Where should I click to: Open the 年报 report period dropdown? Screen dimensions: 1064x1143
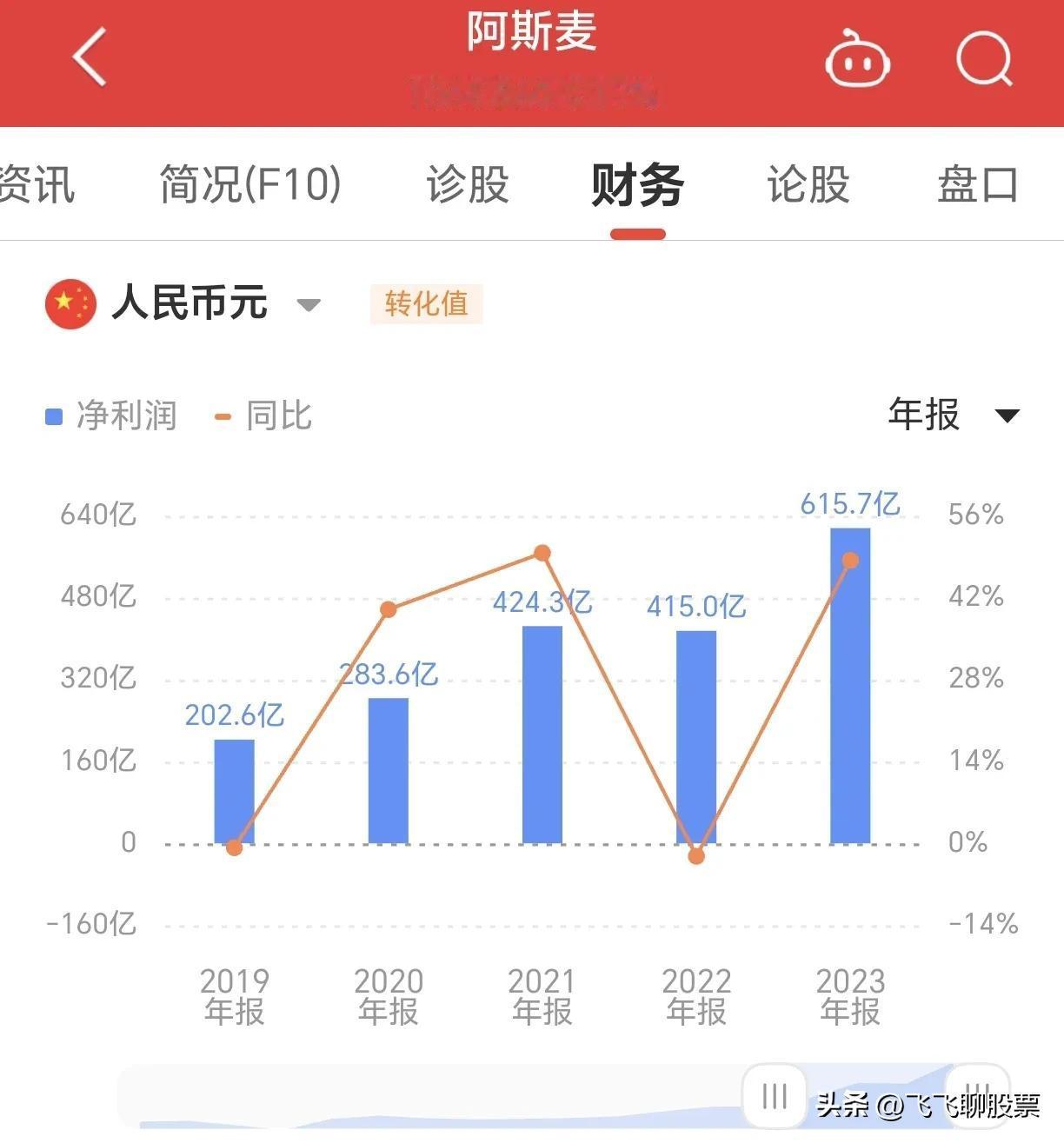(x=925, y=416)
